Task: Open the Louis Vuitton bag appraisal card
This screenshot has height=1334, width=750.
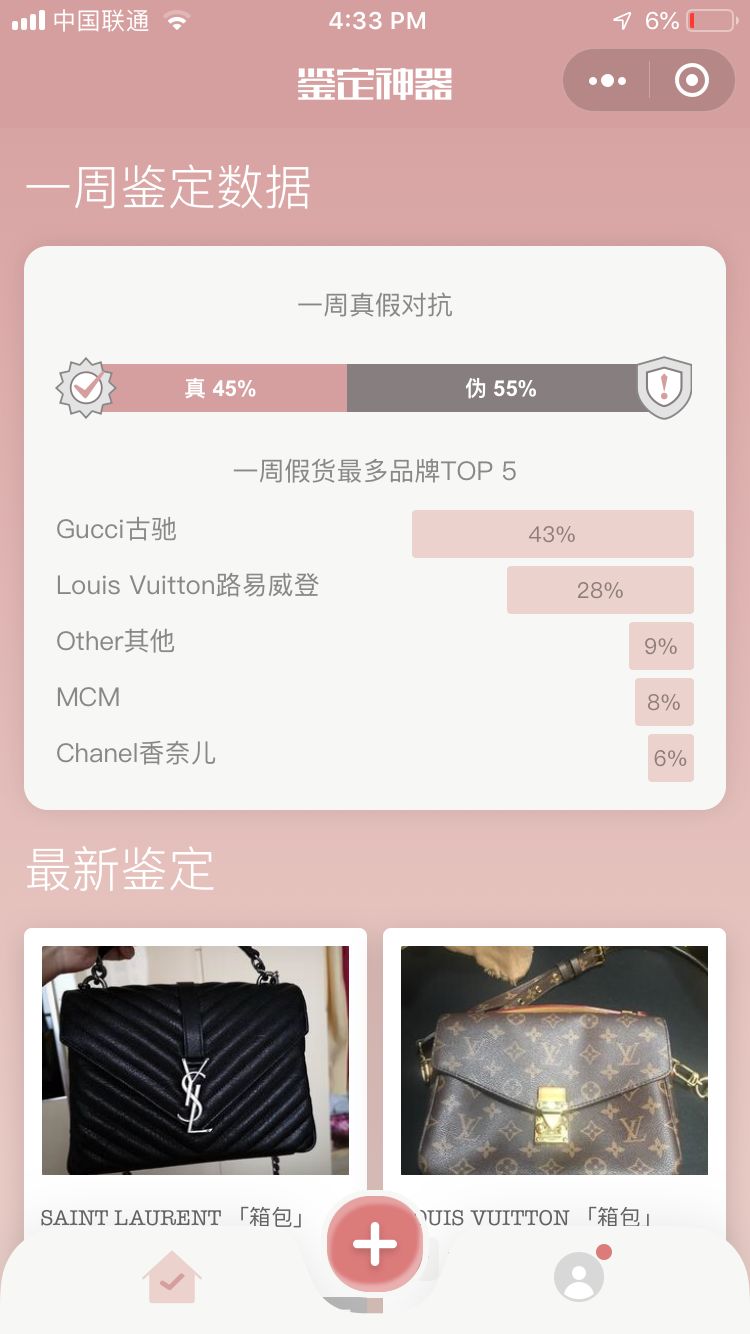Action: point(554,1080)
